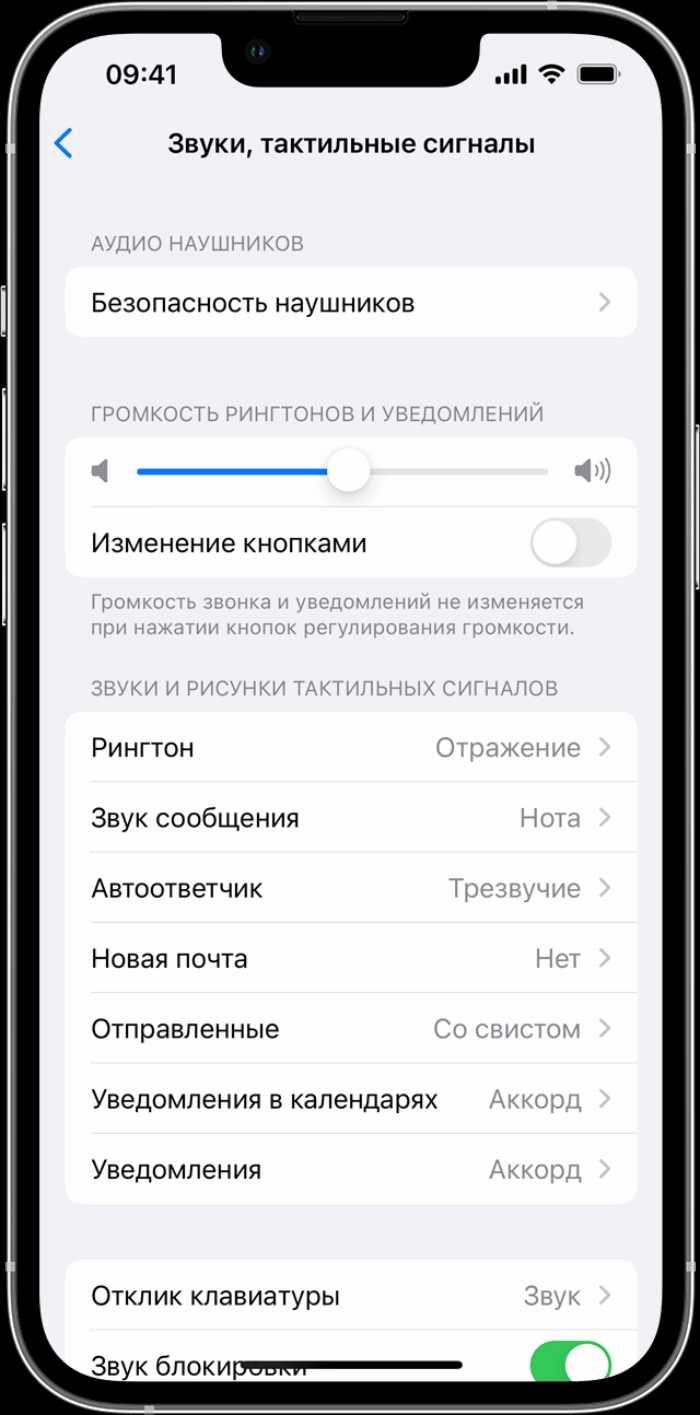Screen dimensions: 700x1415
Task: Open Отклик клавиатуры settings
Action: (350, 1296)
